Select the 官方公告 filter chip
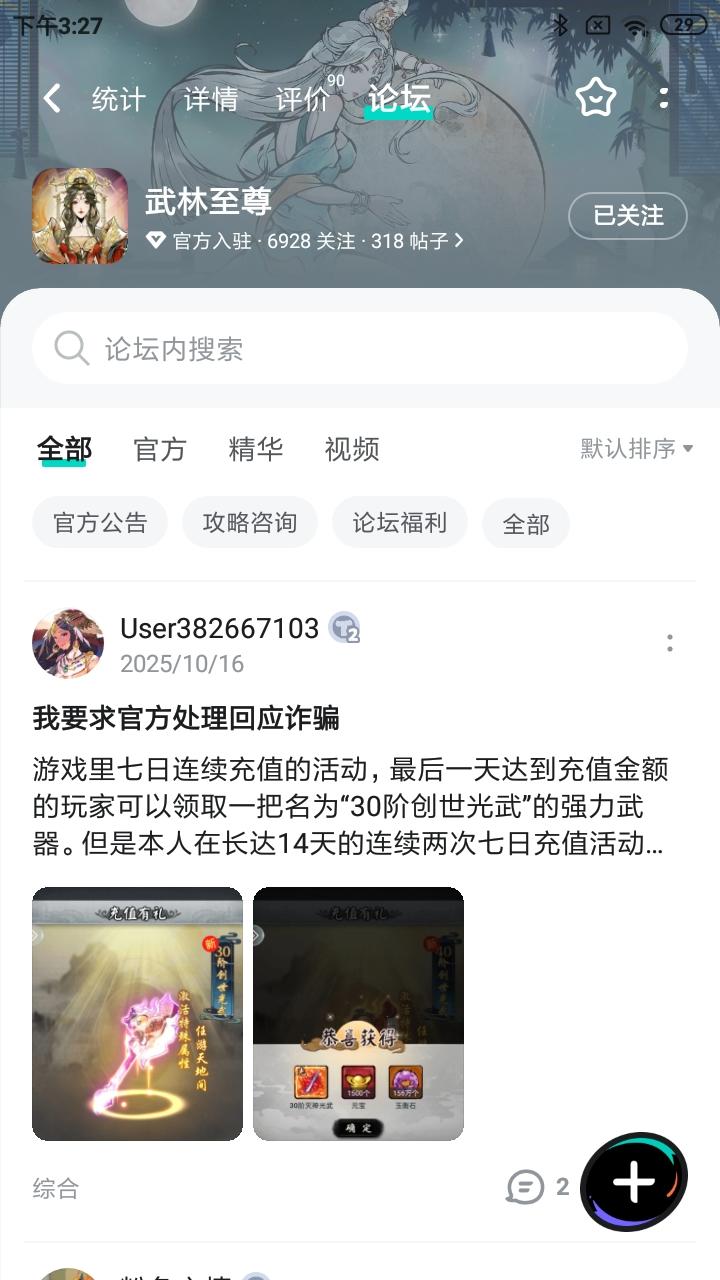Viewport: 720px width, 1280px height. 98,522
